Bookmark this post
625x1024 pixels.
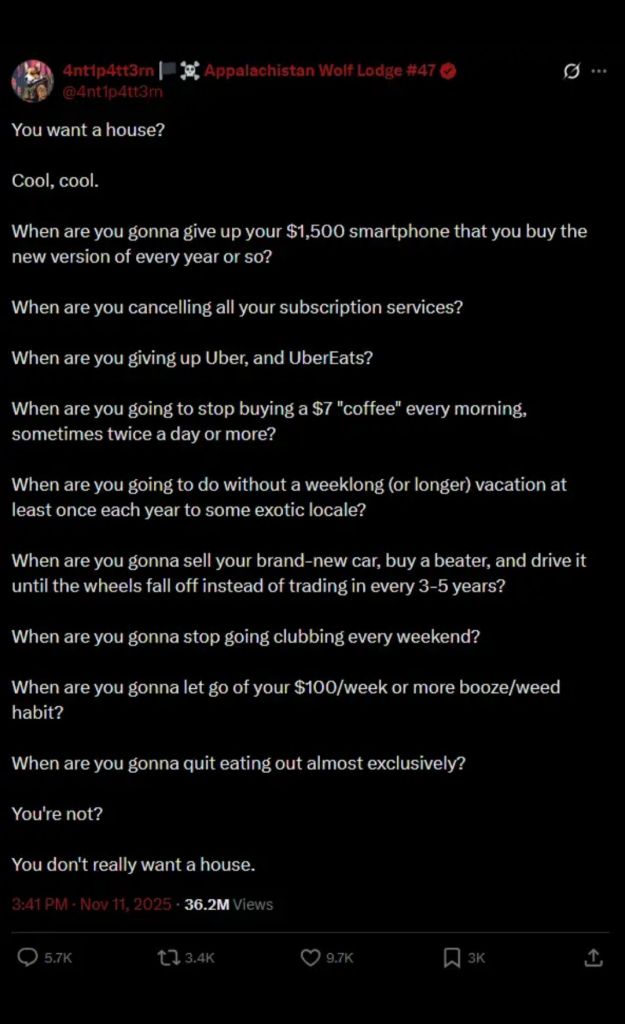tap(452, 957)
